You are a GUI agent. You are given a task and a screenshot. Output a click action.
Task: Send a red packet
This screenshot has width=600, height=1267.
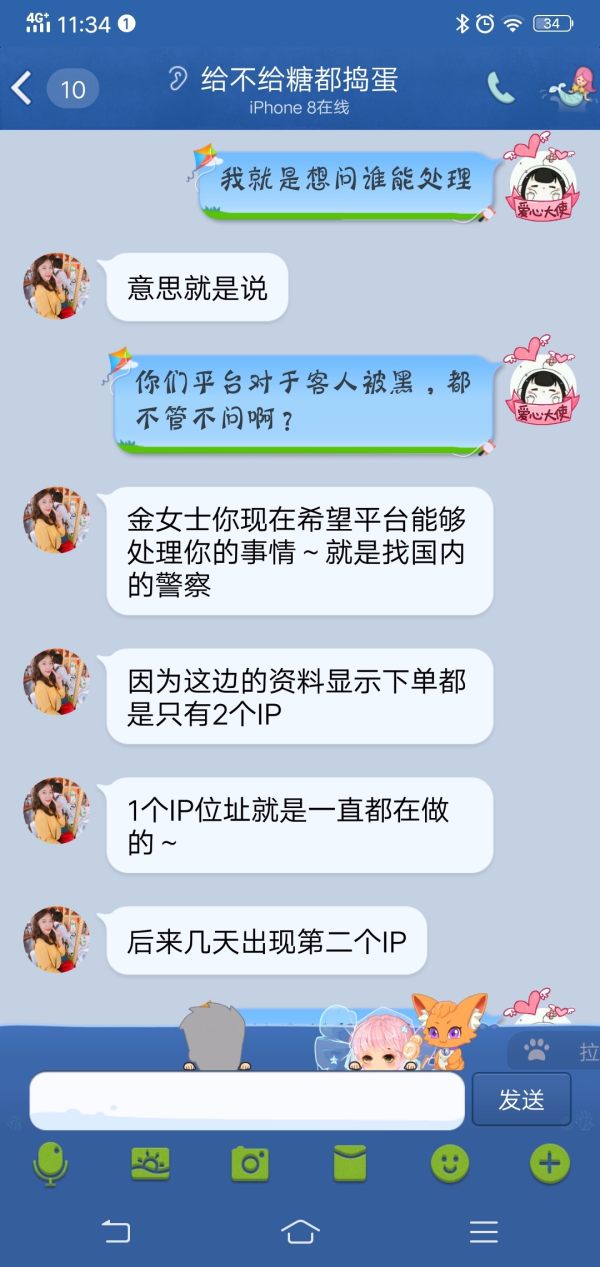[350, 1163]
